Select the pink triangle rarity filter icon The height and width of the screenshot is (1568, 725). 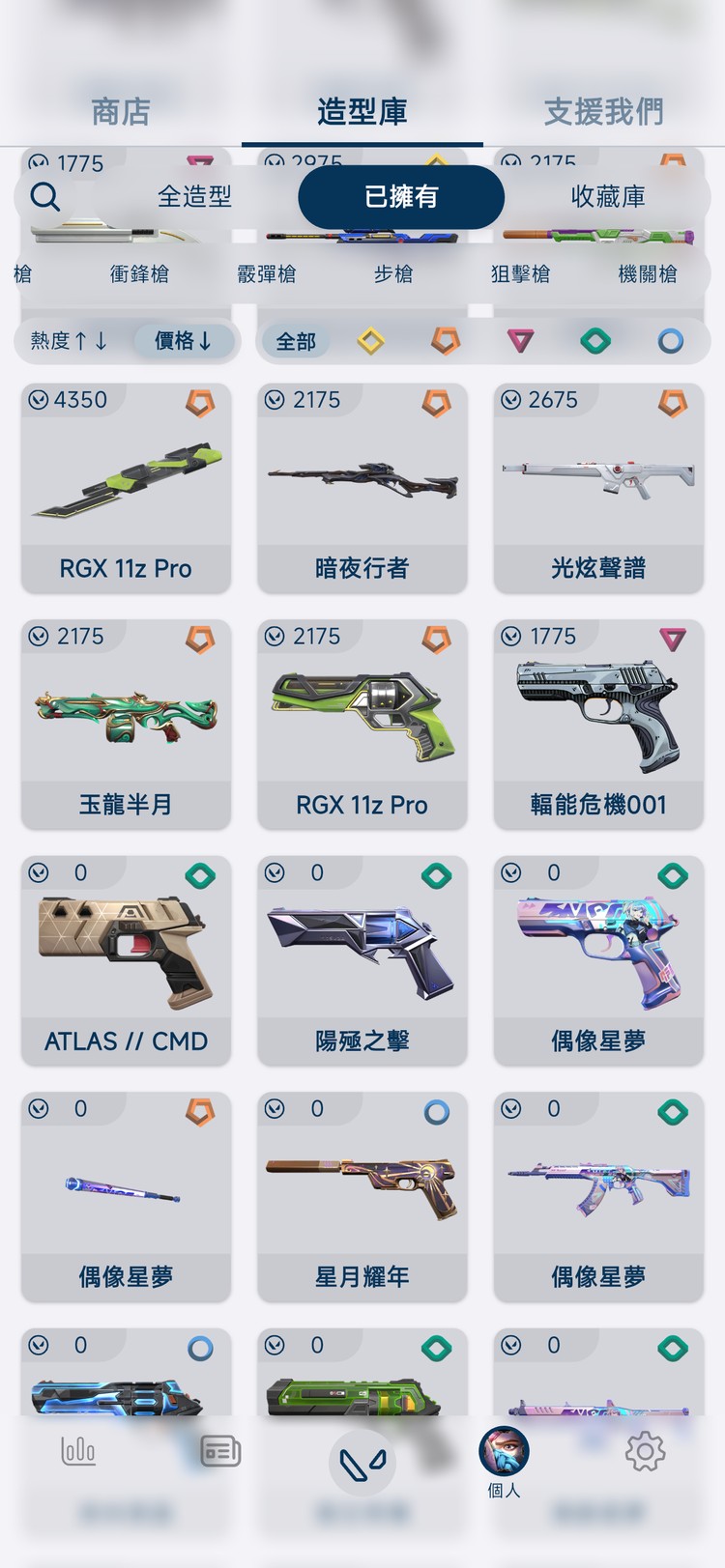[x=520, y=341]
